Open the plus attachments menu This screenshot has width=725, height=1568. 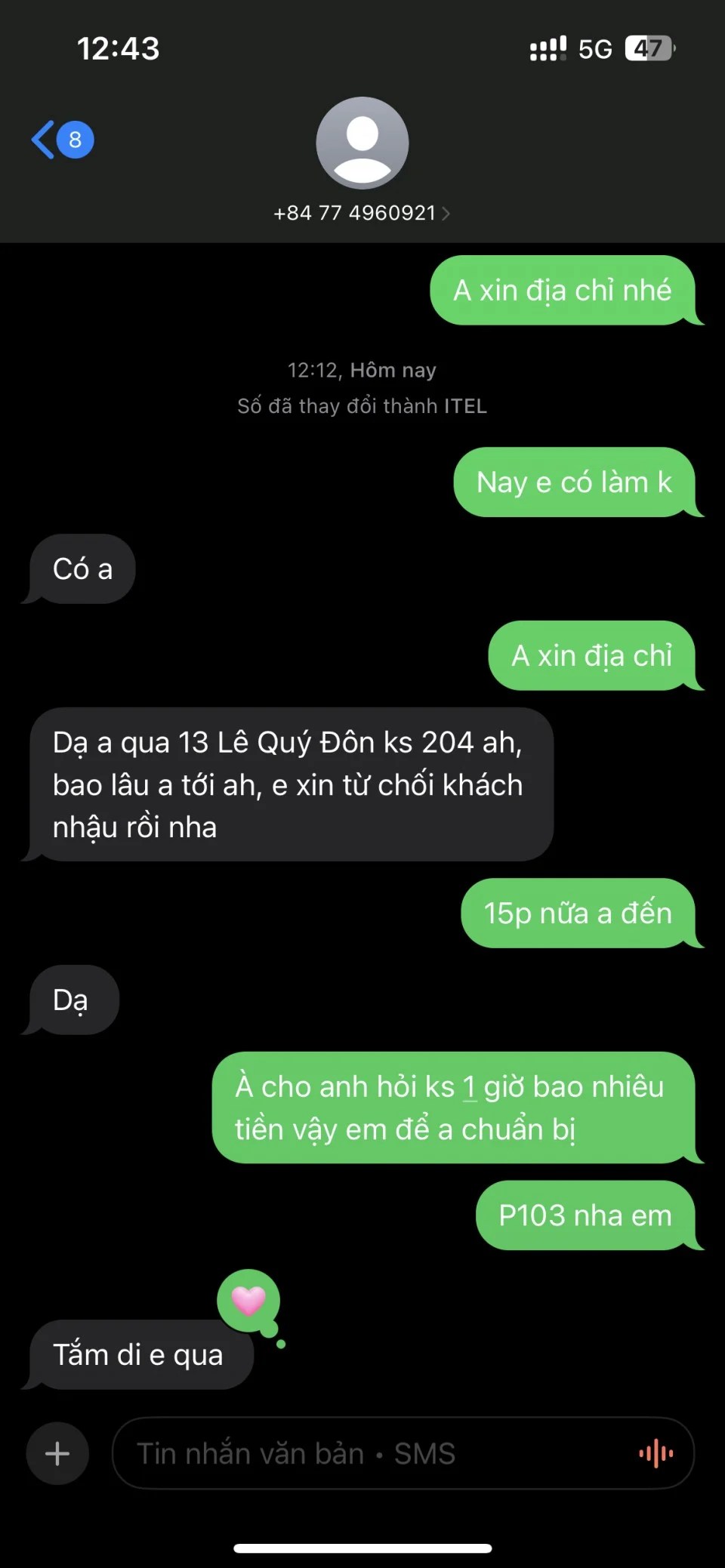click(57, 1453)
